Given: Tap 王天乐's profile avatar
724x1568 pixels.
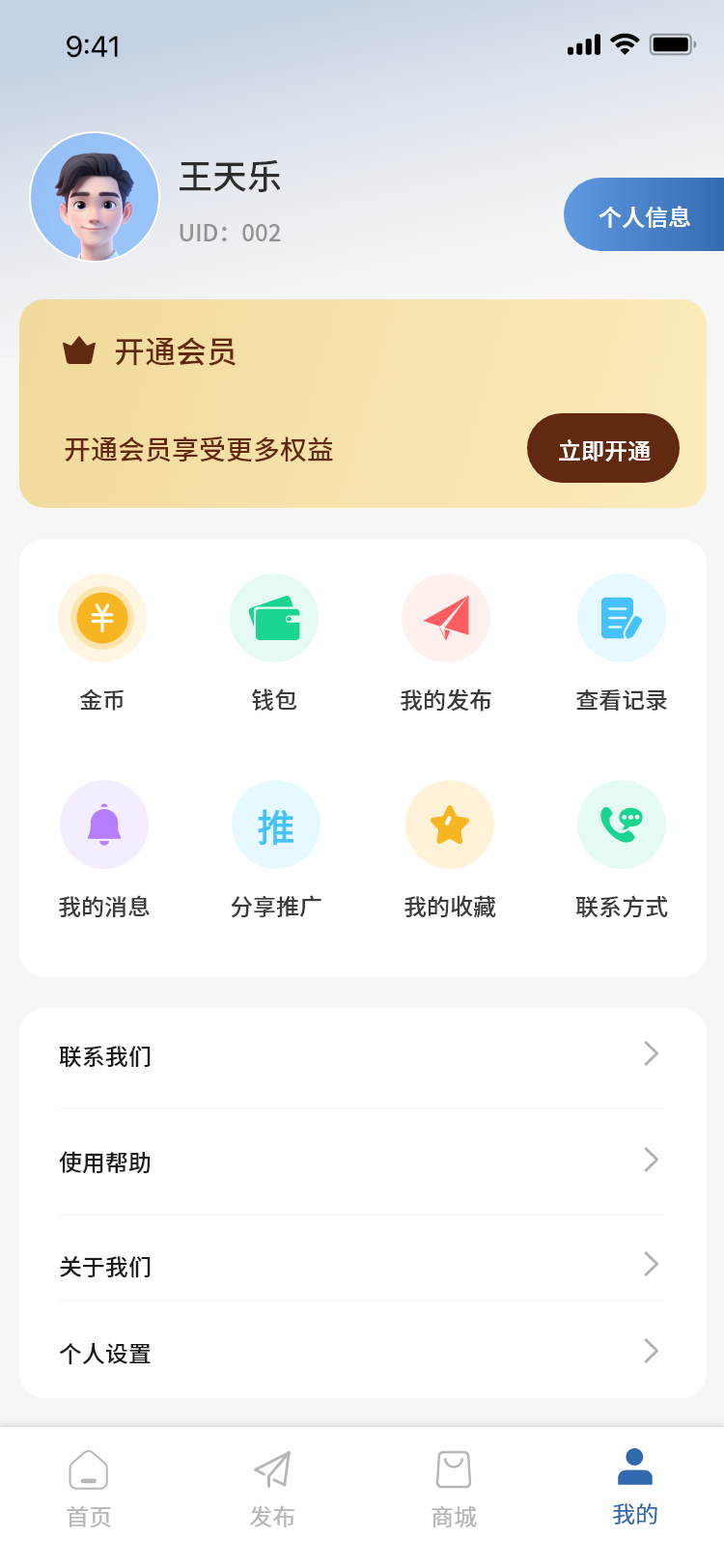Looking at the screenshot, I should click(x=95, y=197).
